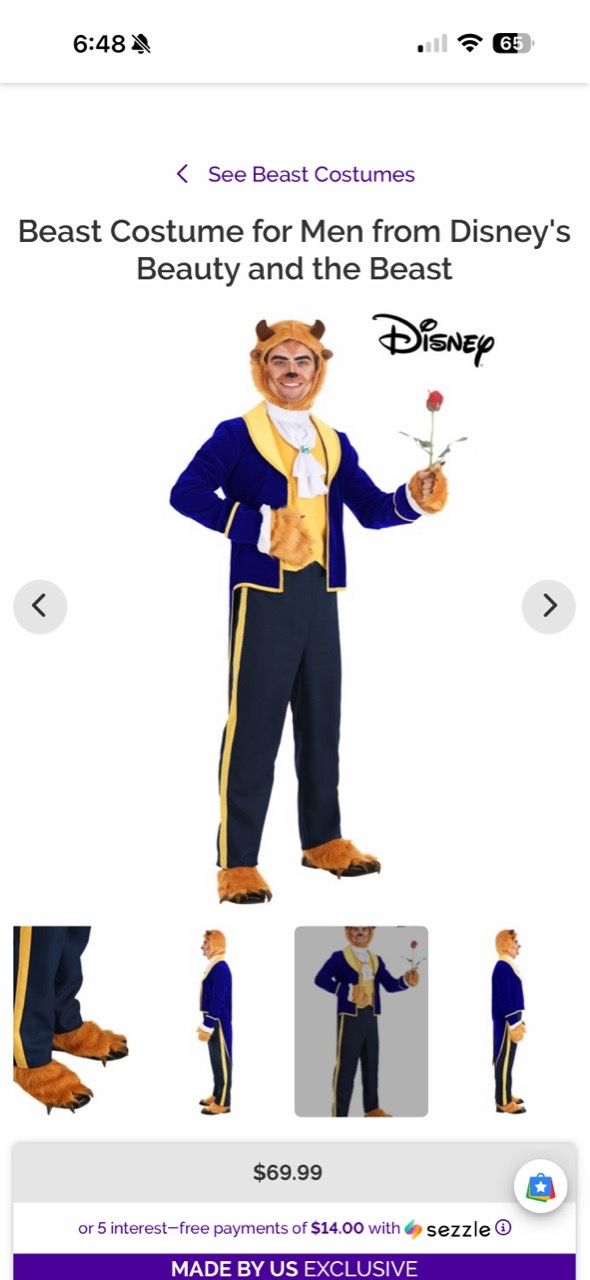The image size is (590, 1280).
Task: Open the floating shopping bag button
Action: pyautogui.click(x=541, y=1187)
